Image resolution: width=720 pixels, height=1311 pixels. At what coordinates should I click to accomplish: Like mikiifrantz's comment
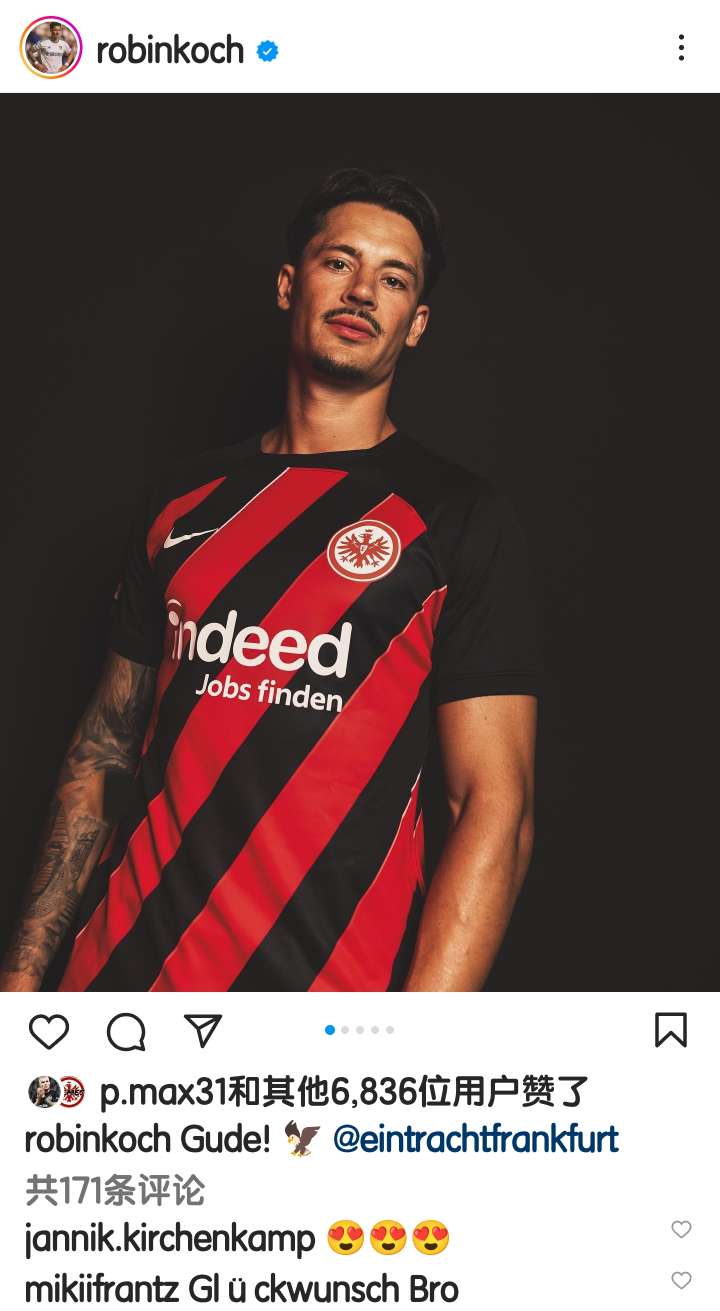pos(681,1280)
